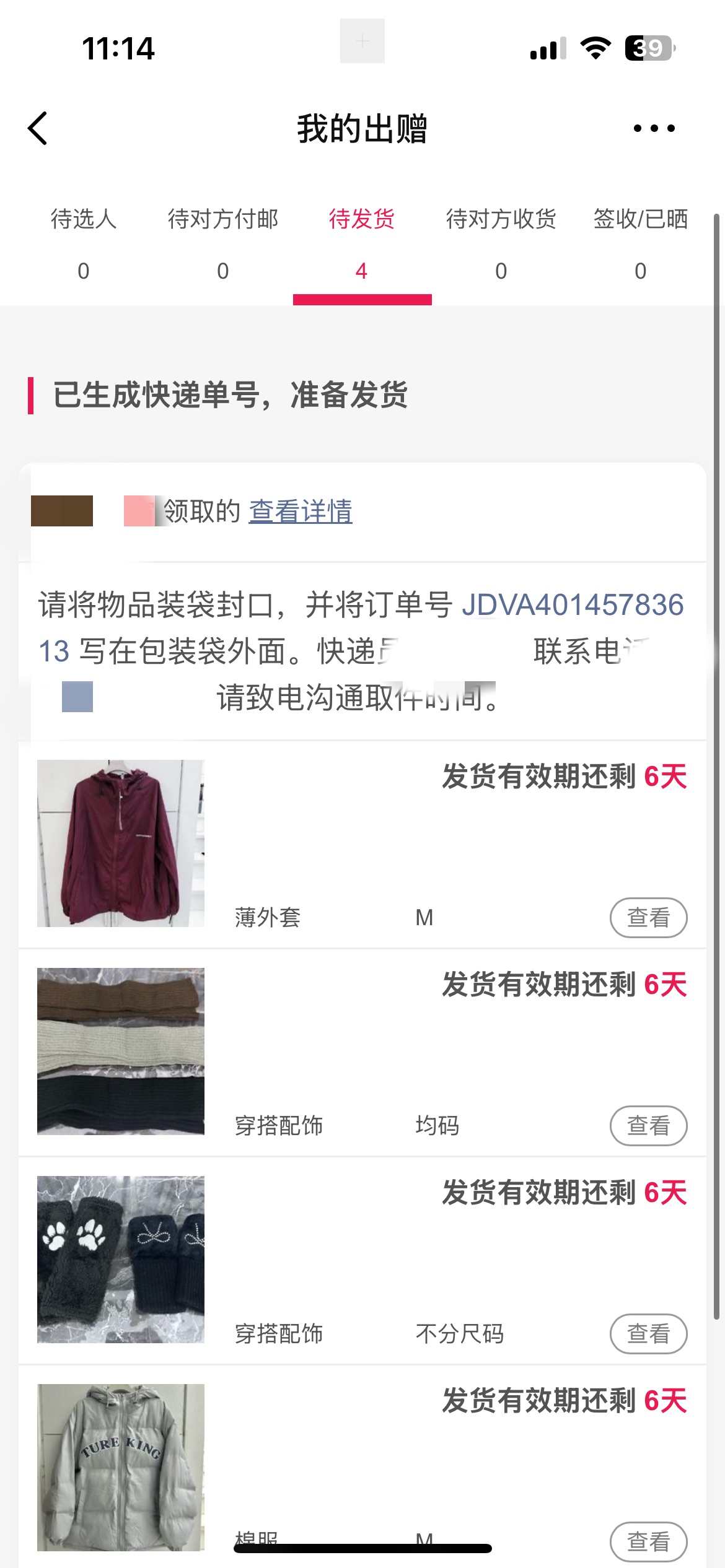Viewport: 725px width, 1568px height.
Task: Switch to the 待选人 tab
Action: [x=84, y=243]
